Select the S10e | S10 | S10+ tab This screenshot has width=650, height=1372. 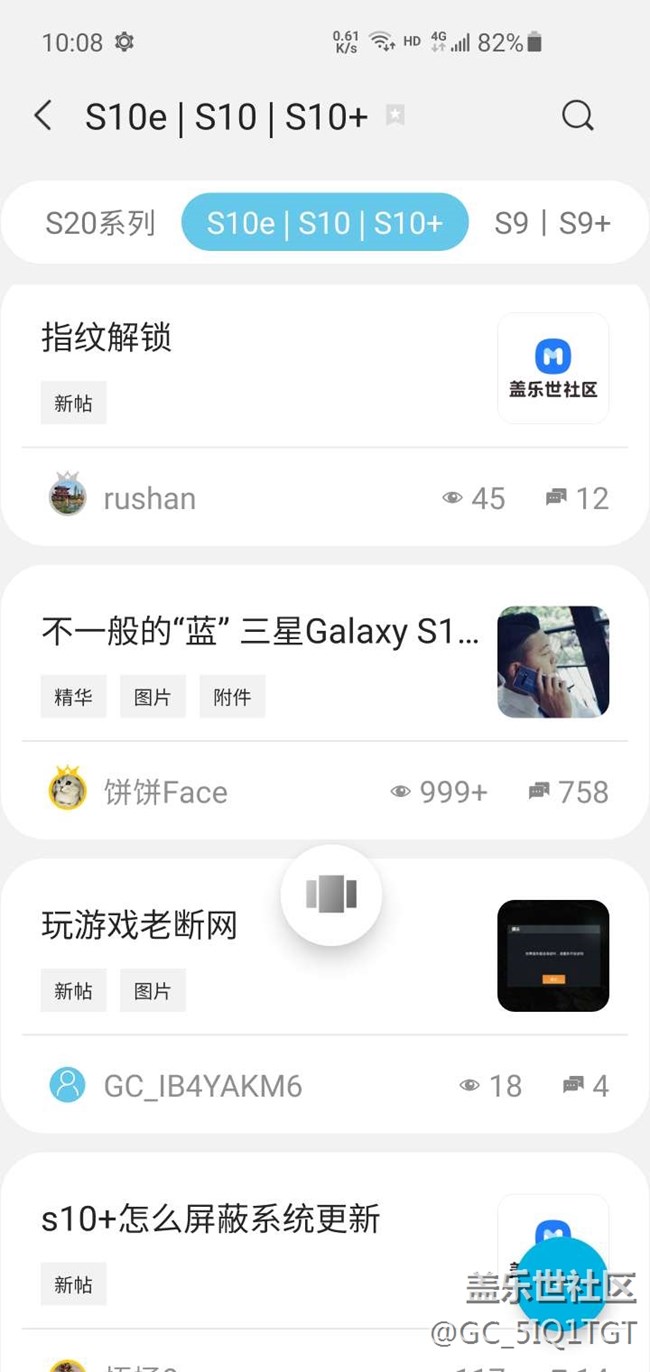(x=325, y=223)
